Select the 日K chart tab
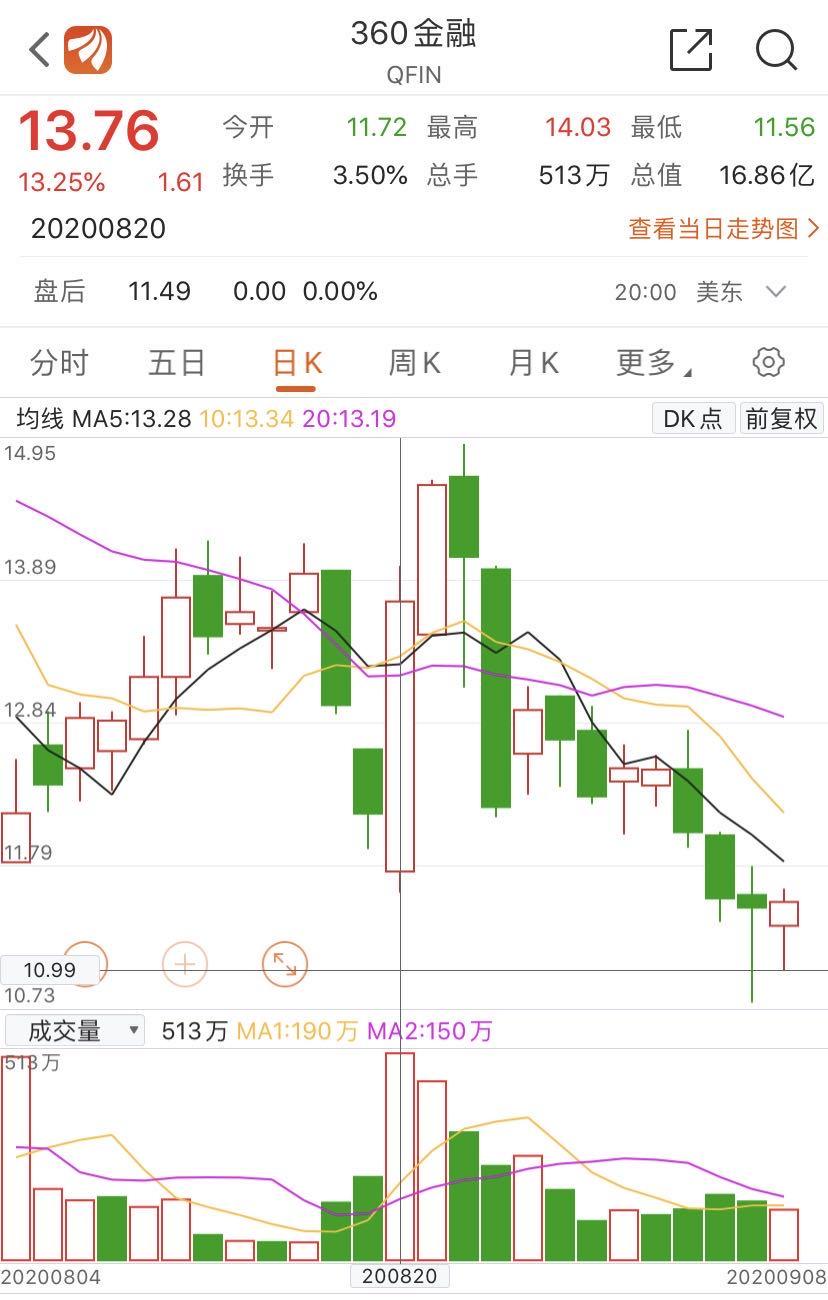This screenshot has height=1300, width=828. pos(297,362)
